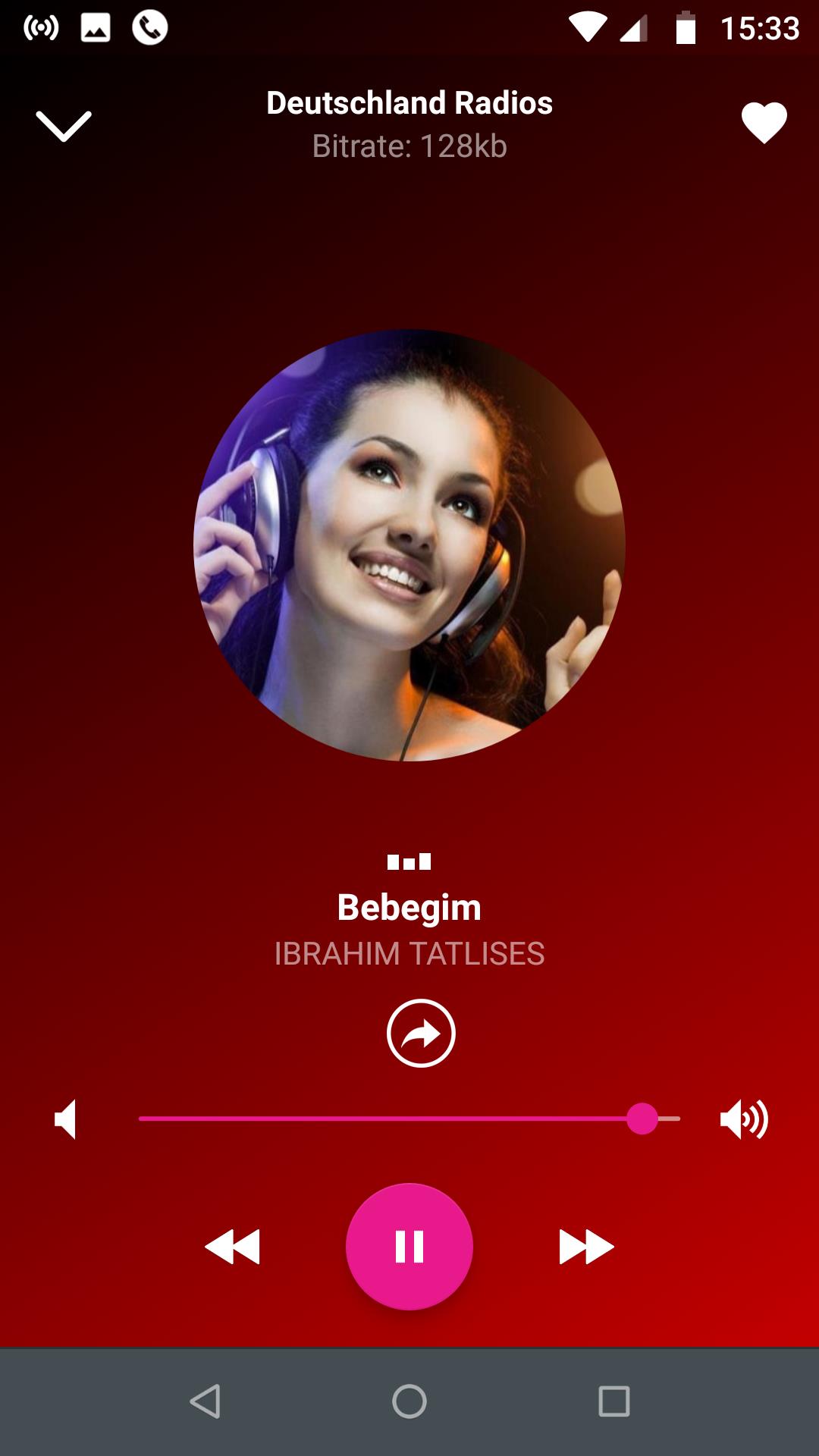819x1456 pixels.
Task: Skip to the previous station
Action: pyautogui.click(x=233, y=1247)
